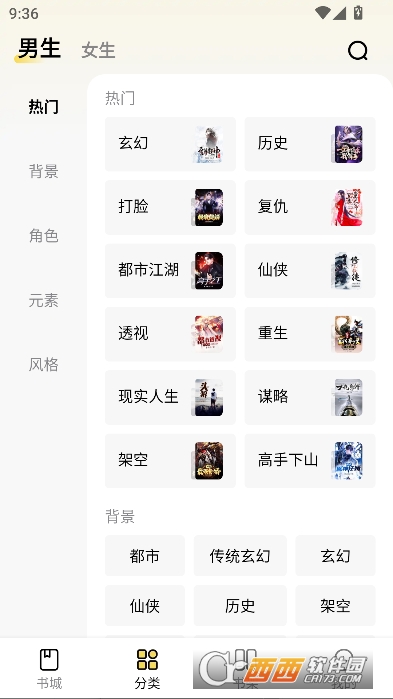Open the 高手下山 category card
This screenshot has width=393, height=699.
coord(310,461)
